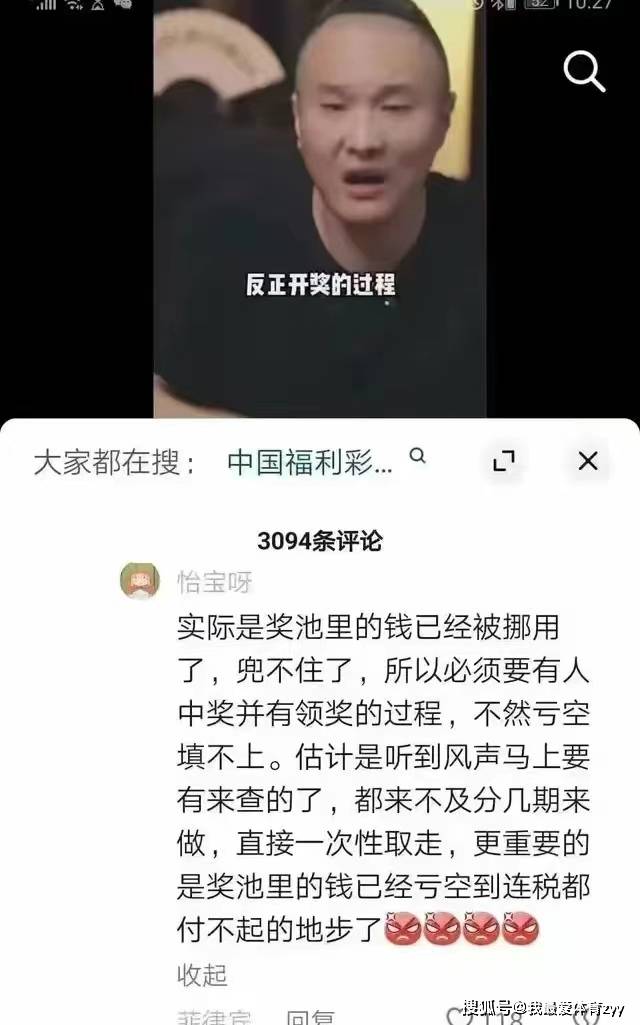Close the comments panel

588,461
